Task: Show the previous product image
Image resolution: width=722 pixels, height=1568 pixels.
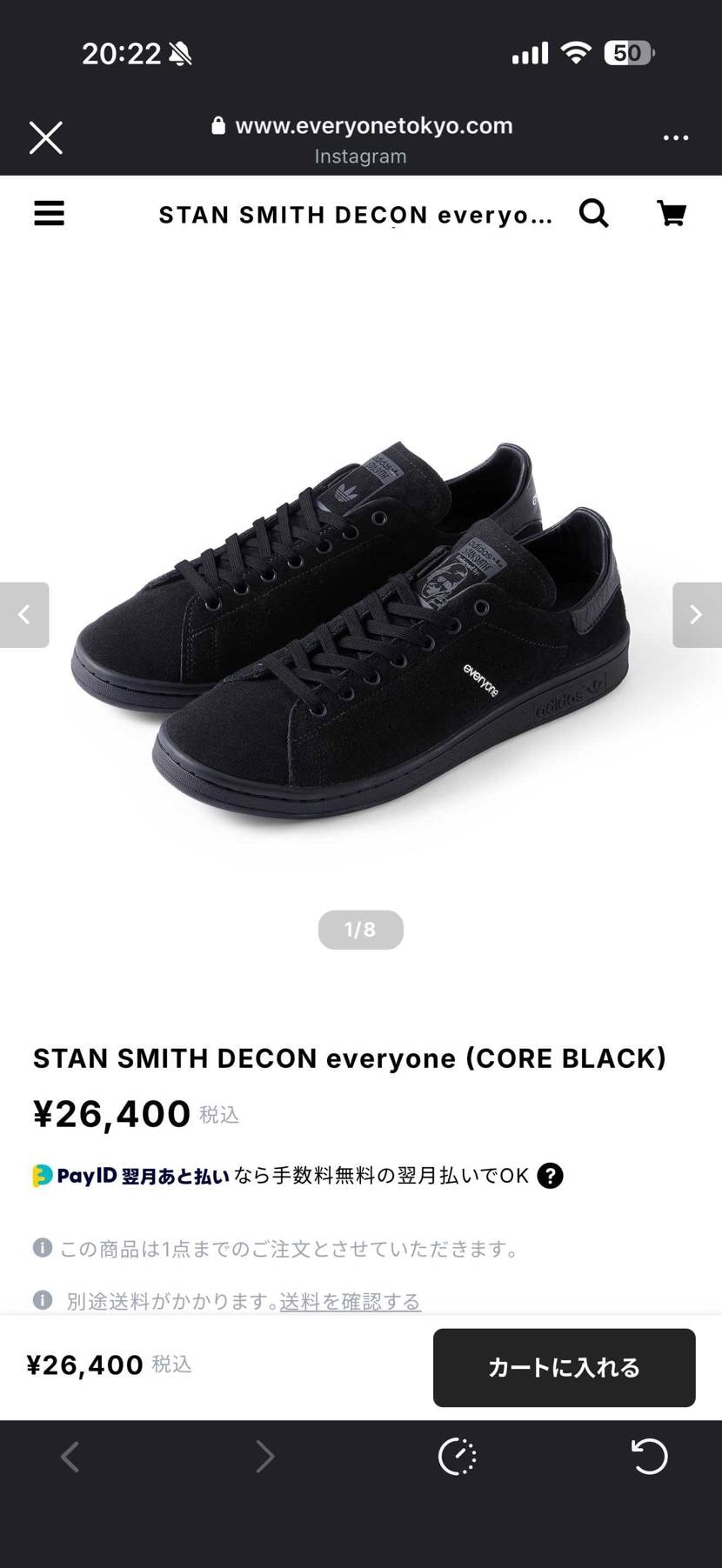Action: [x=24, y=615]
